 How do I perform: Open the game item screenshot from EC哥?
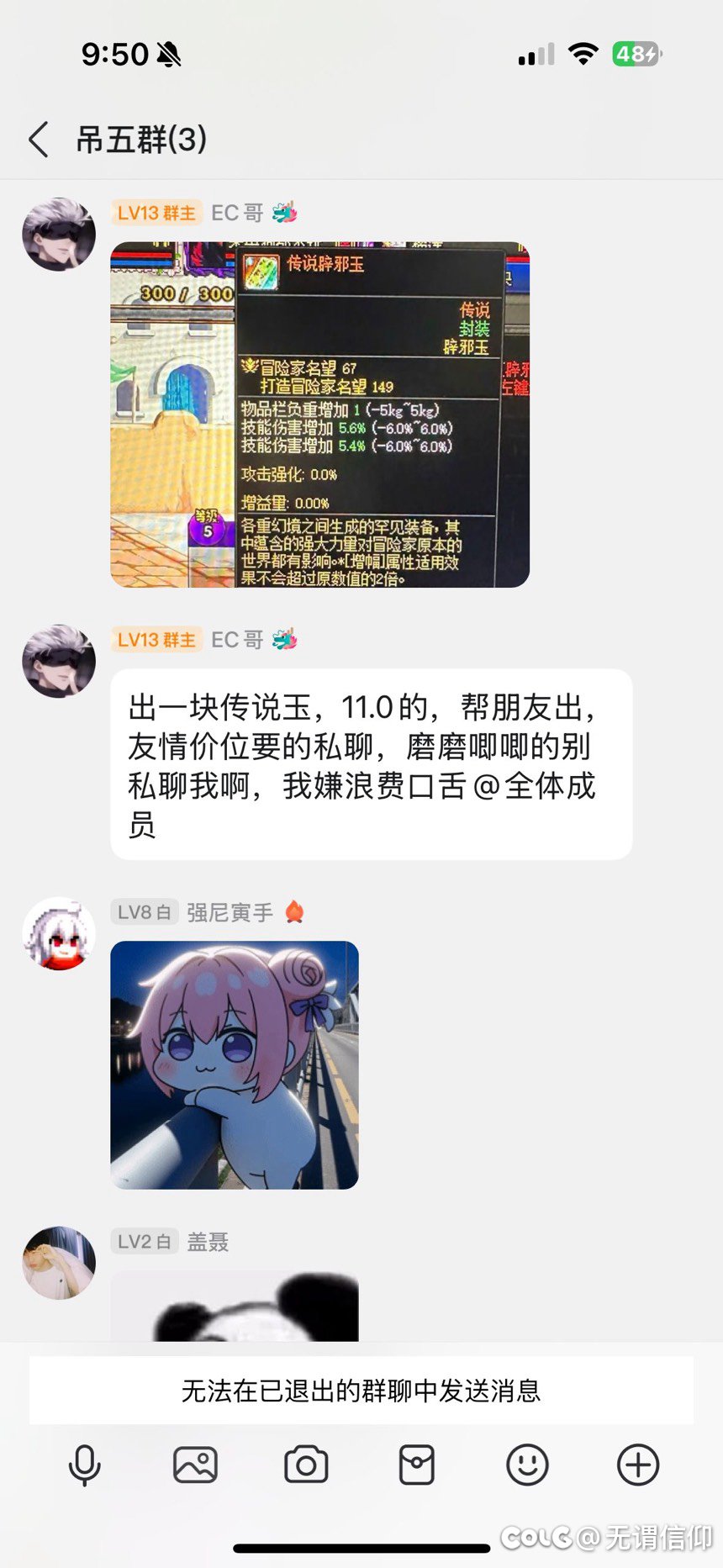(319, 414)
